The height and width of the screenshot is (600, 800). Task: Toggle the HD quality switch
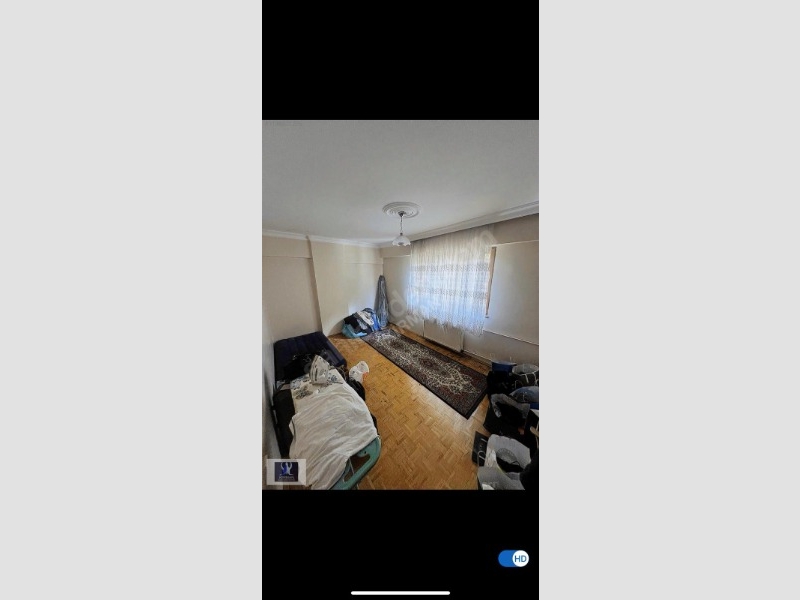coord(513,558)
